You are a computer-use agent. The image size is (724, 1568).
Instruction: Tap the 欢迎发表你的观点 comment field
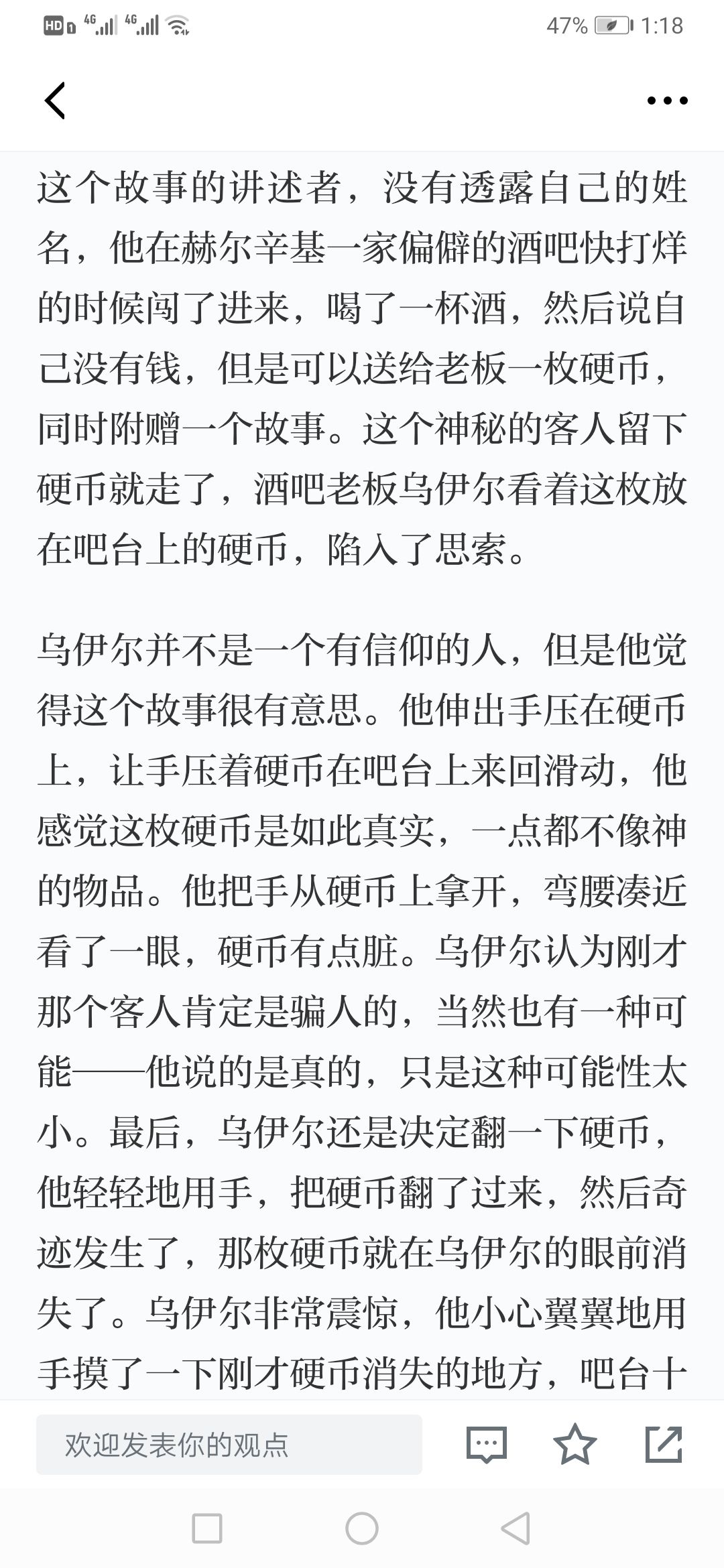click(x=229, y=1445)
